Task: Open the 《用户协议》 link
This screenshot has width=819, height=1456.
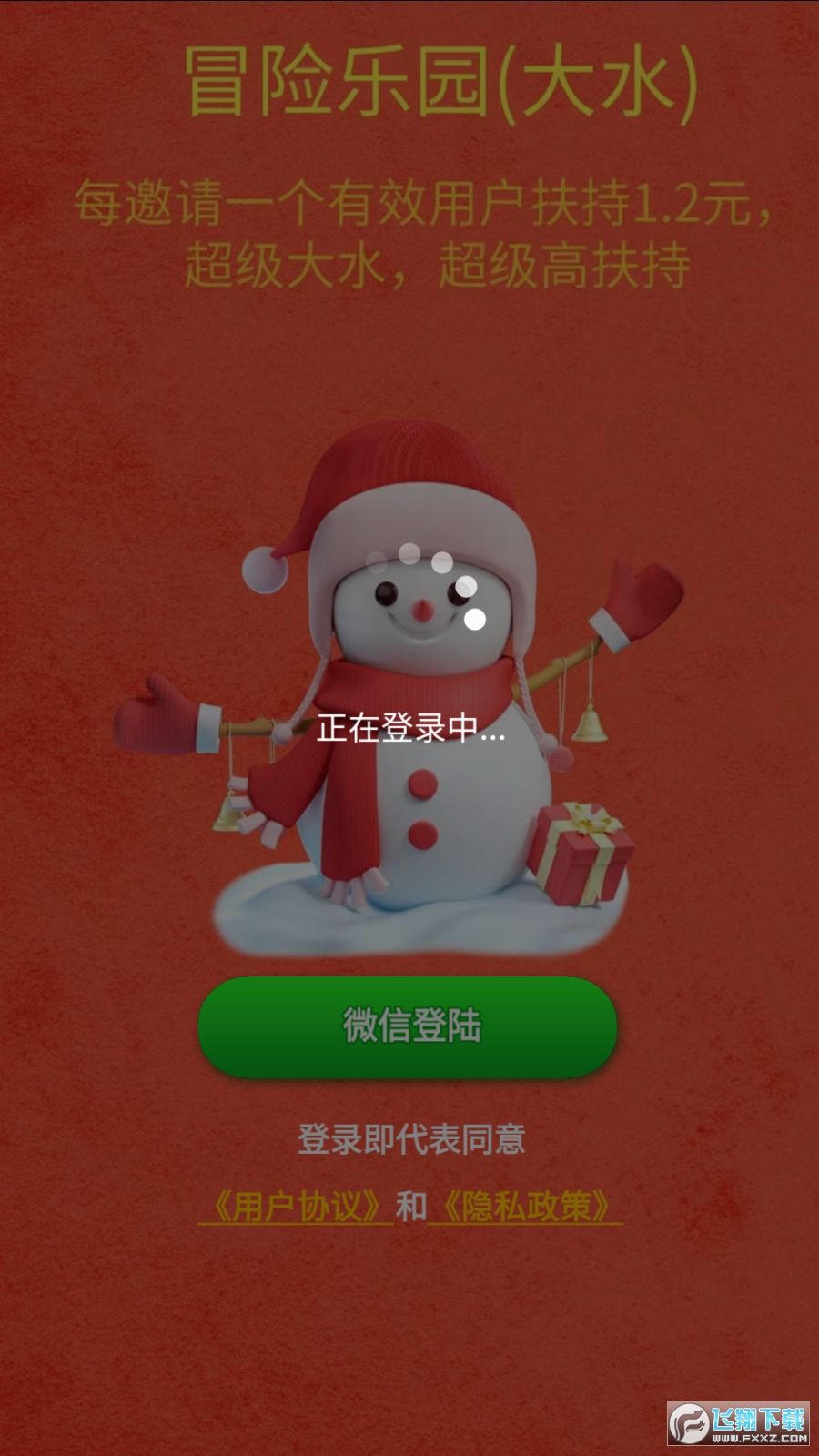Action: [x=296, y=1207]
